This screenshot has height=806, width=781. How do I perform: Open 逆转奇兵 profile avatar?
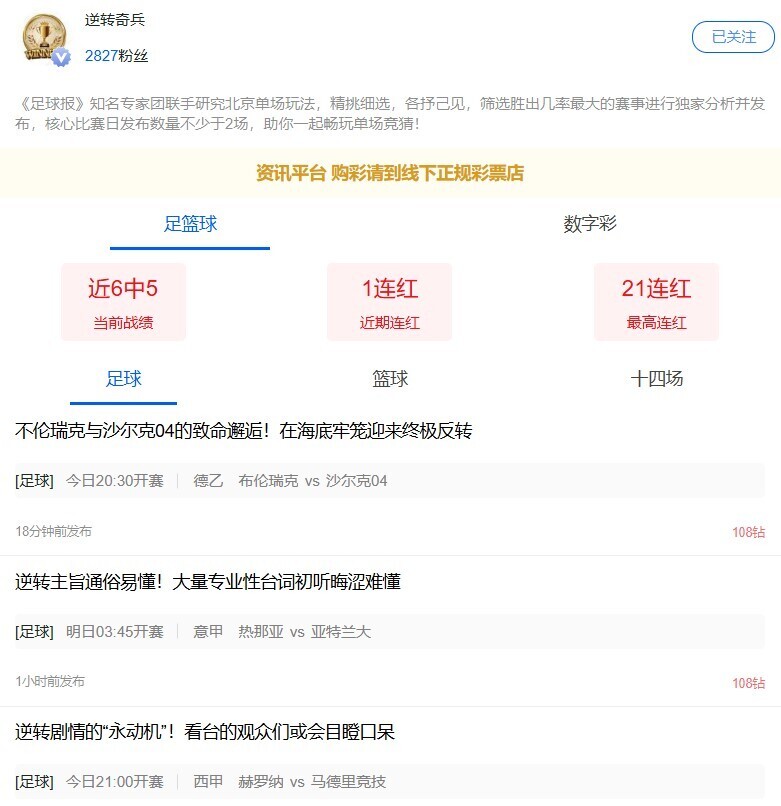coord(45,39)
